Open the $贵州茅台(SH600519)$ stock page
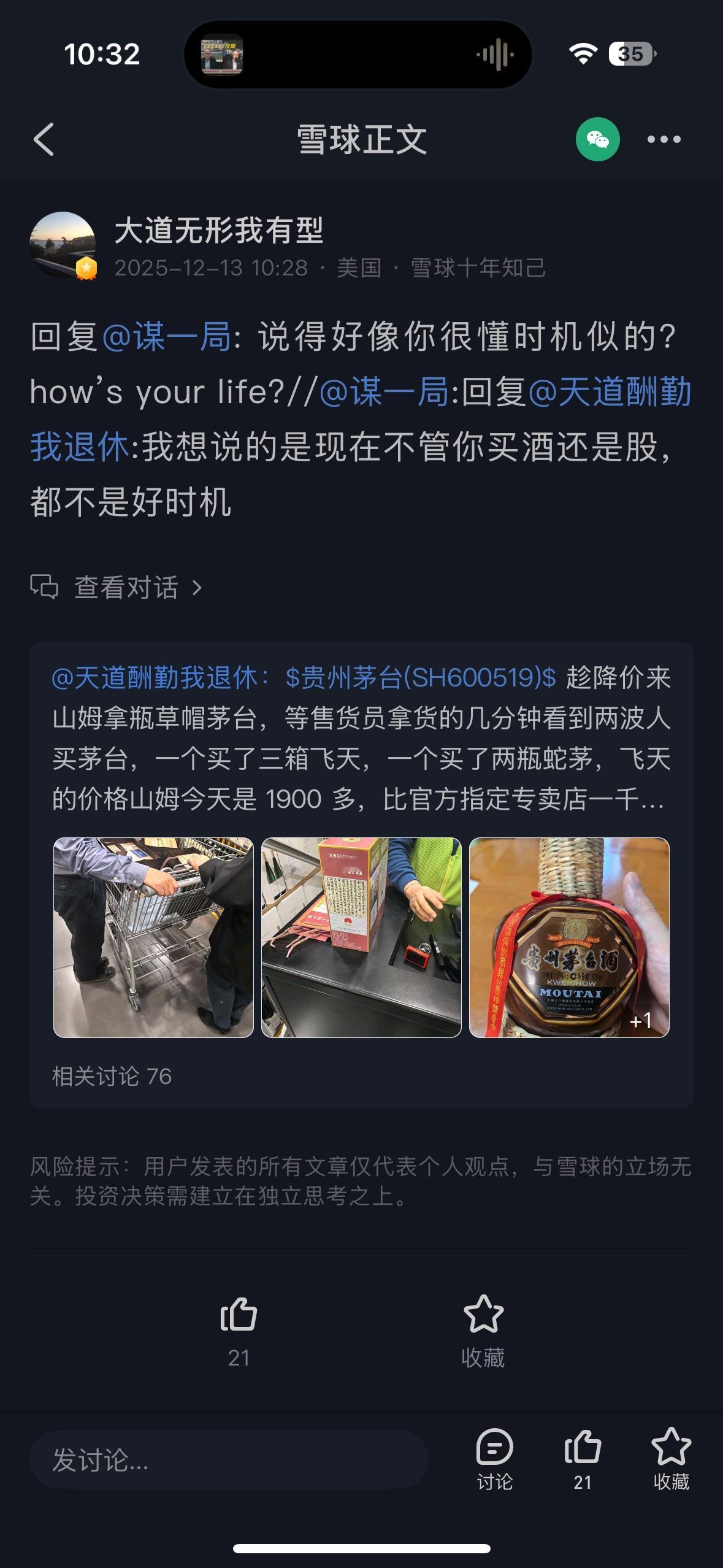The width and height of the screenshot is (723, 1568). click(420, 680)
